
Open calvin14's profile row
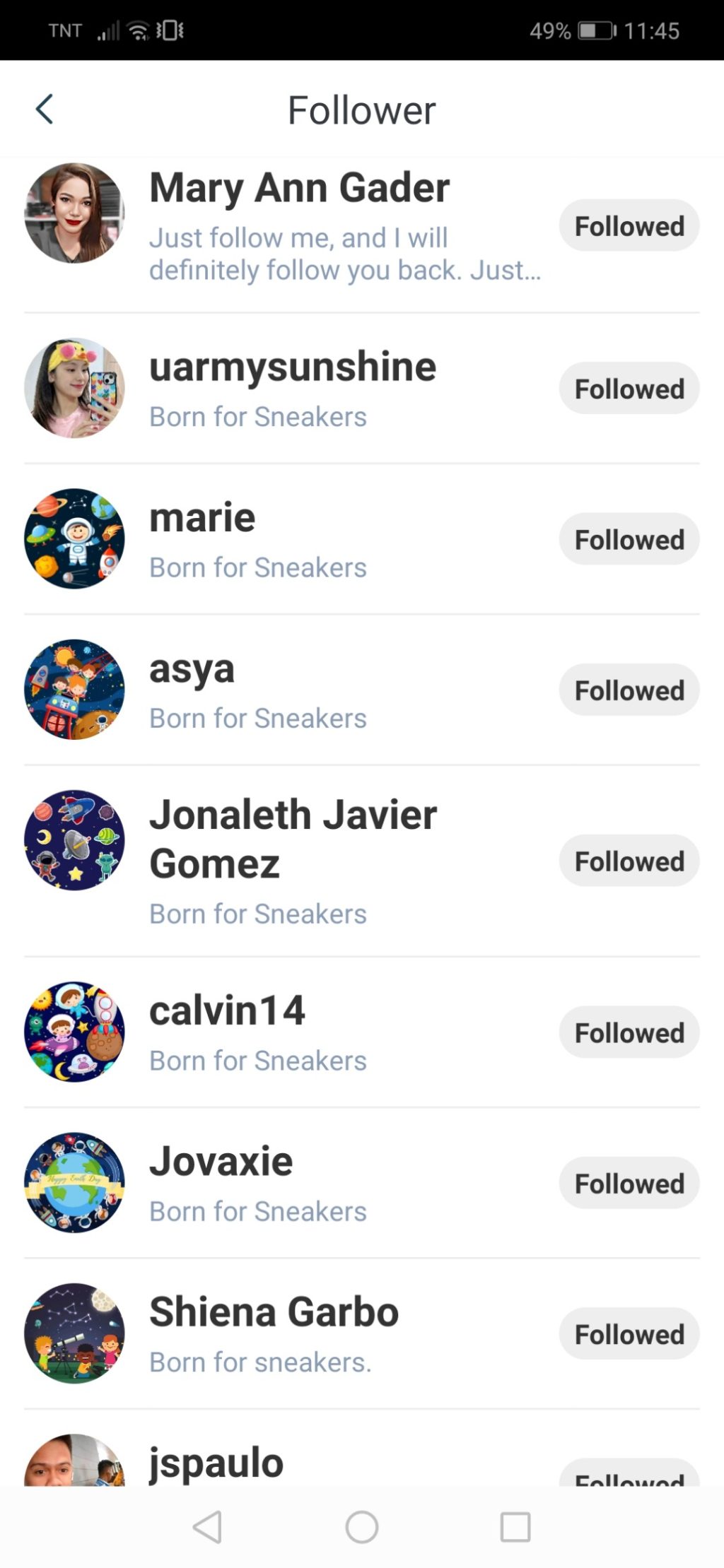[x=227, y=1010]
